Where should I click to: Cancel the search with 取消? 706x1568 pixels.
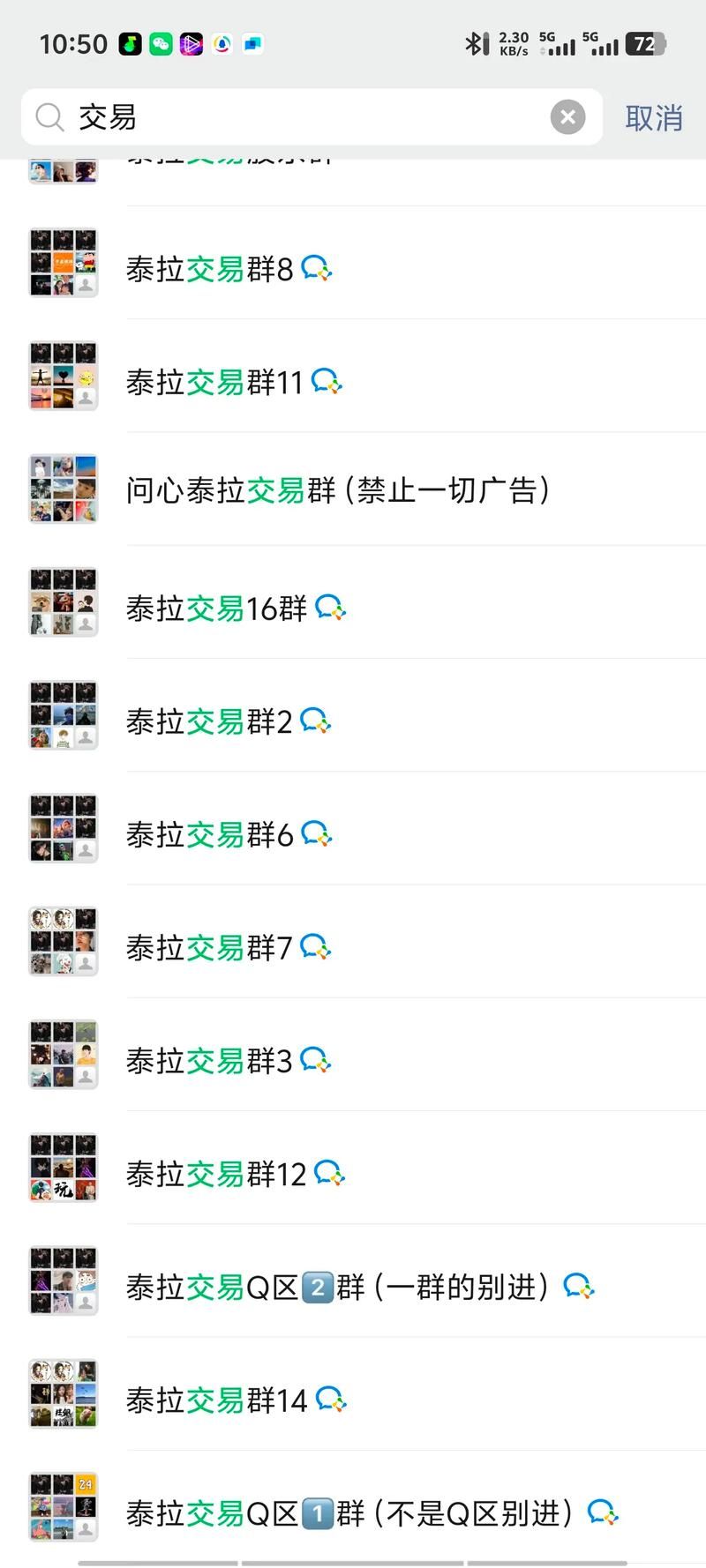[x=653, y=117]
